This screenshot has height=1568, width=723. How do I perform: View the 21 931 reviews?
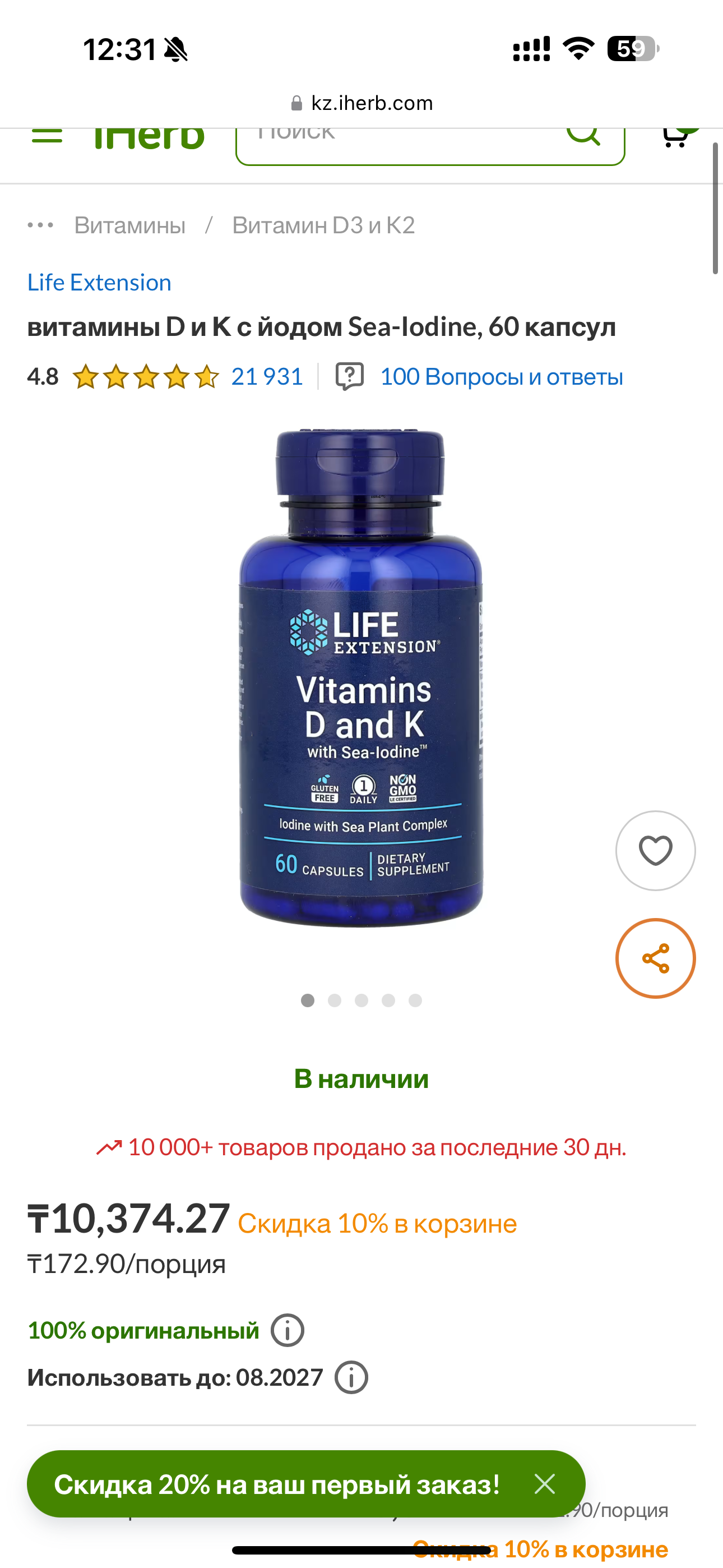coord(267,377)
